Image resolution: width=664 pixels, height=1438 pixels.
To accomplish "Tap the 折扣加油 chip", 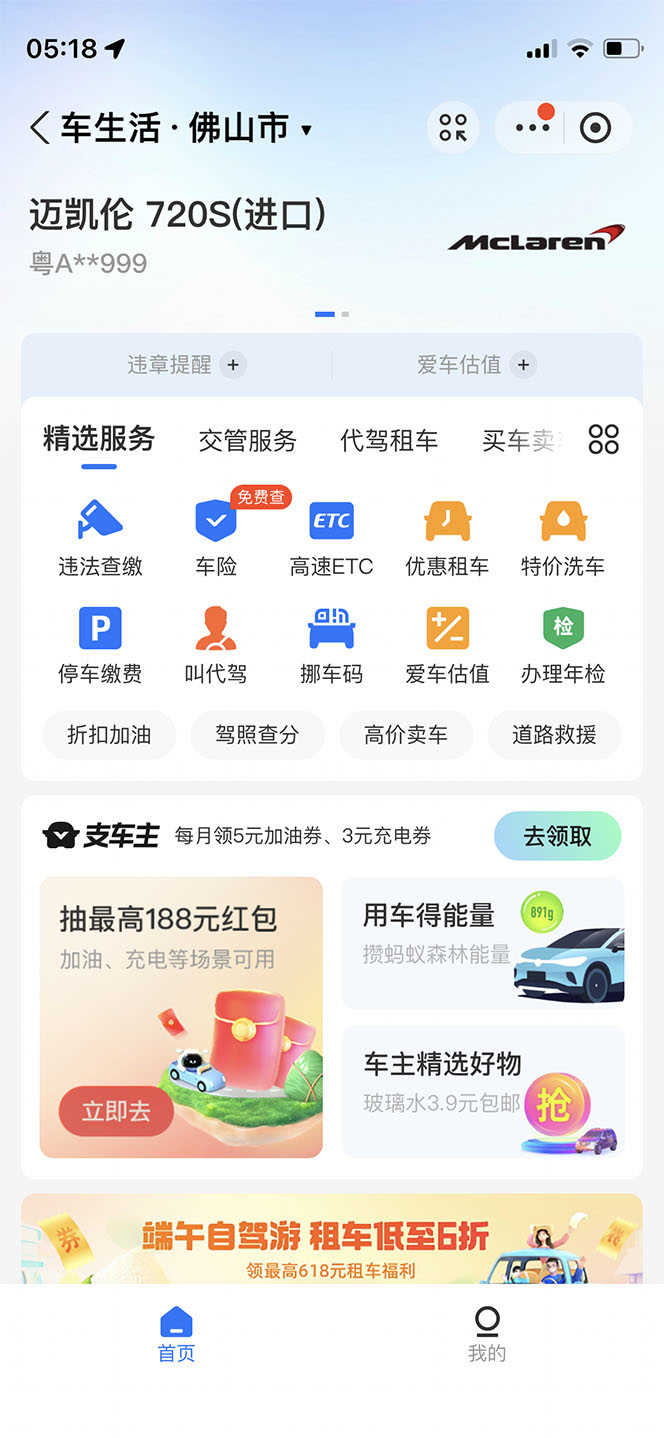I will pos(109,735).
